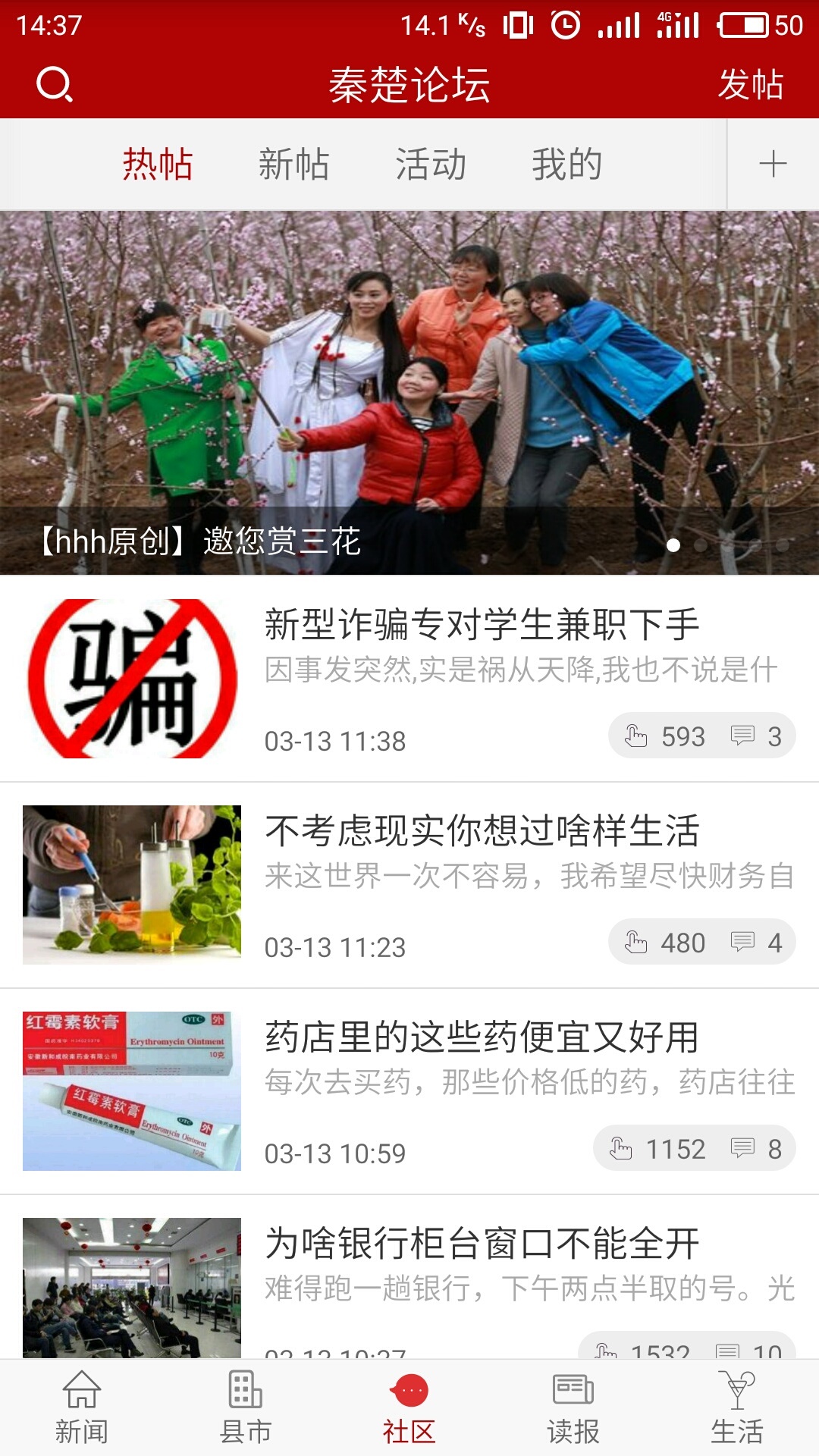Switch to the 热帖 tab
Viewport: 819px width, 1456px height.
(x=158, y=165)
